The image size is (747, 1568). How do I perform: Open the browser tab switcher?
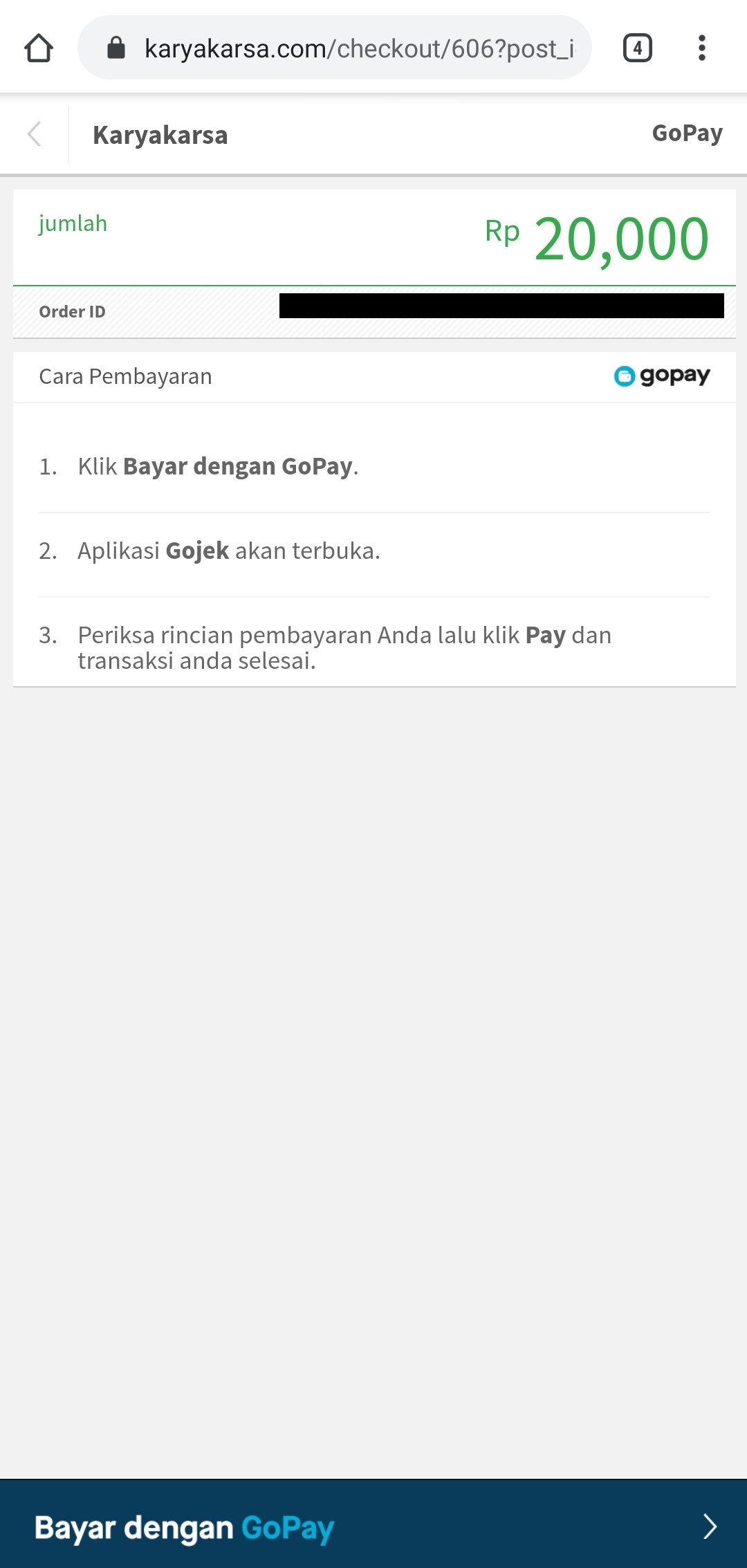click(x=637, y=48)
